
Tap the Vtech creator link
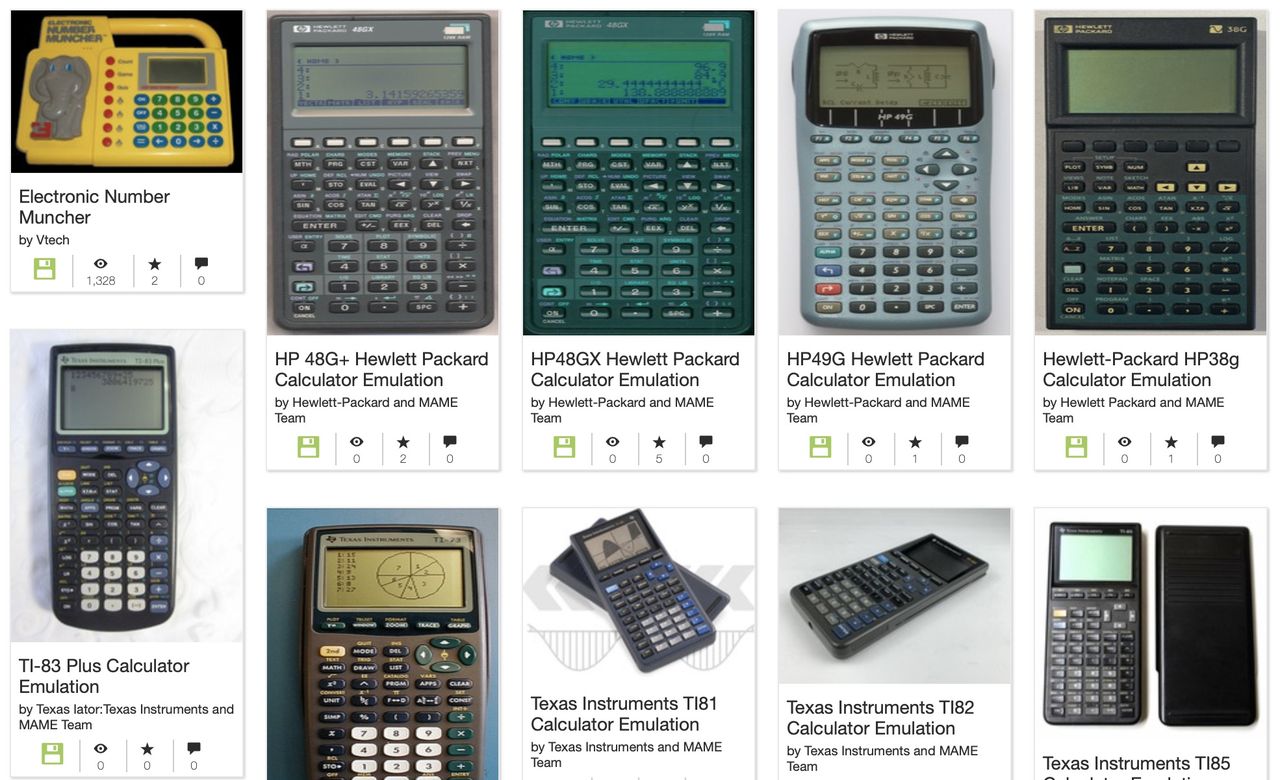(53, 240)
